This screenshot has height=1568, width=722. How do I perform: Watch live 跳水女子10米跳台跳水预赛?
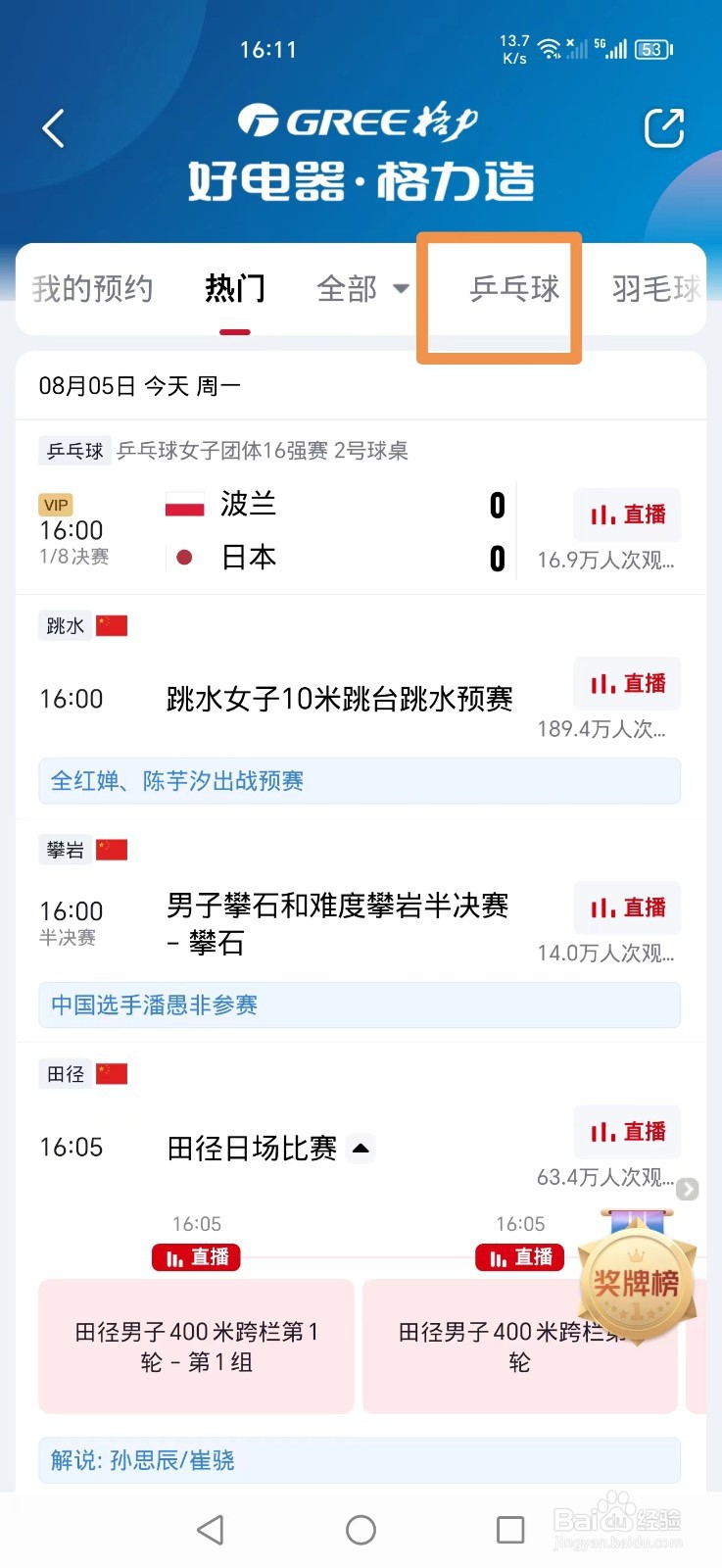click(x=627, y=684)
